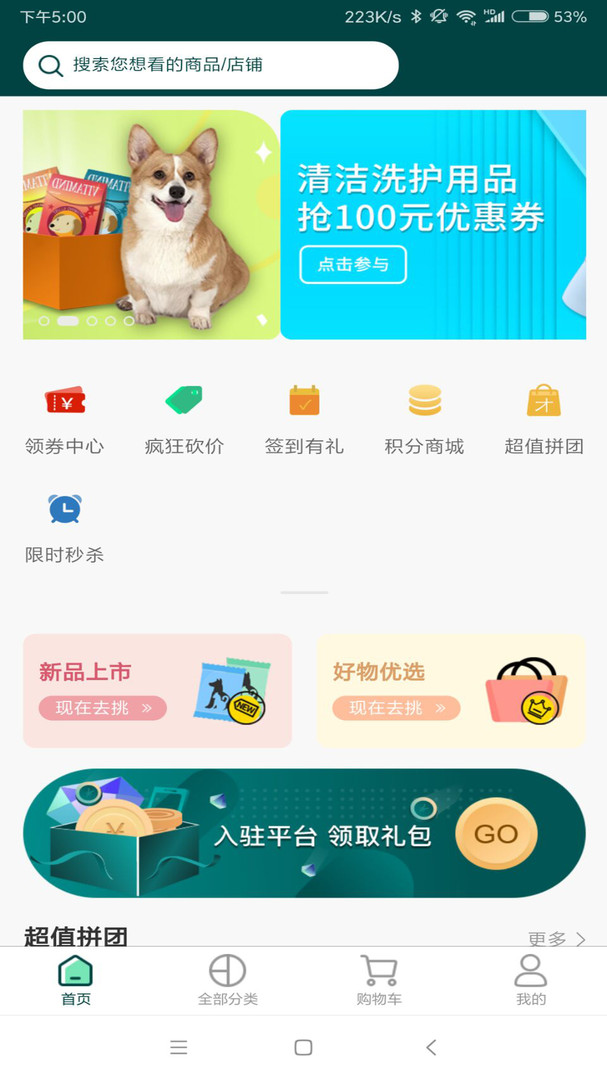Tap the search box for products/shops
Image resolution: width=607 pixels, height=1080 pixels.
[x=211, y=65]
